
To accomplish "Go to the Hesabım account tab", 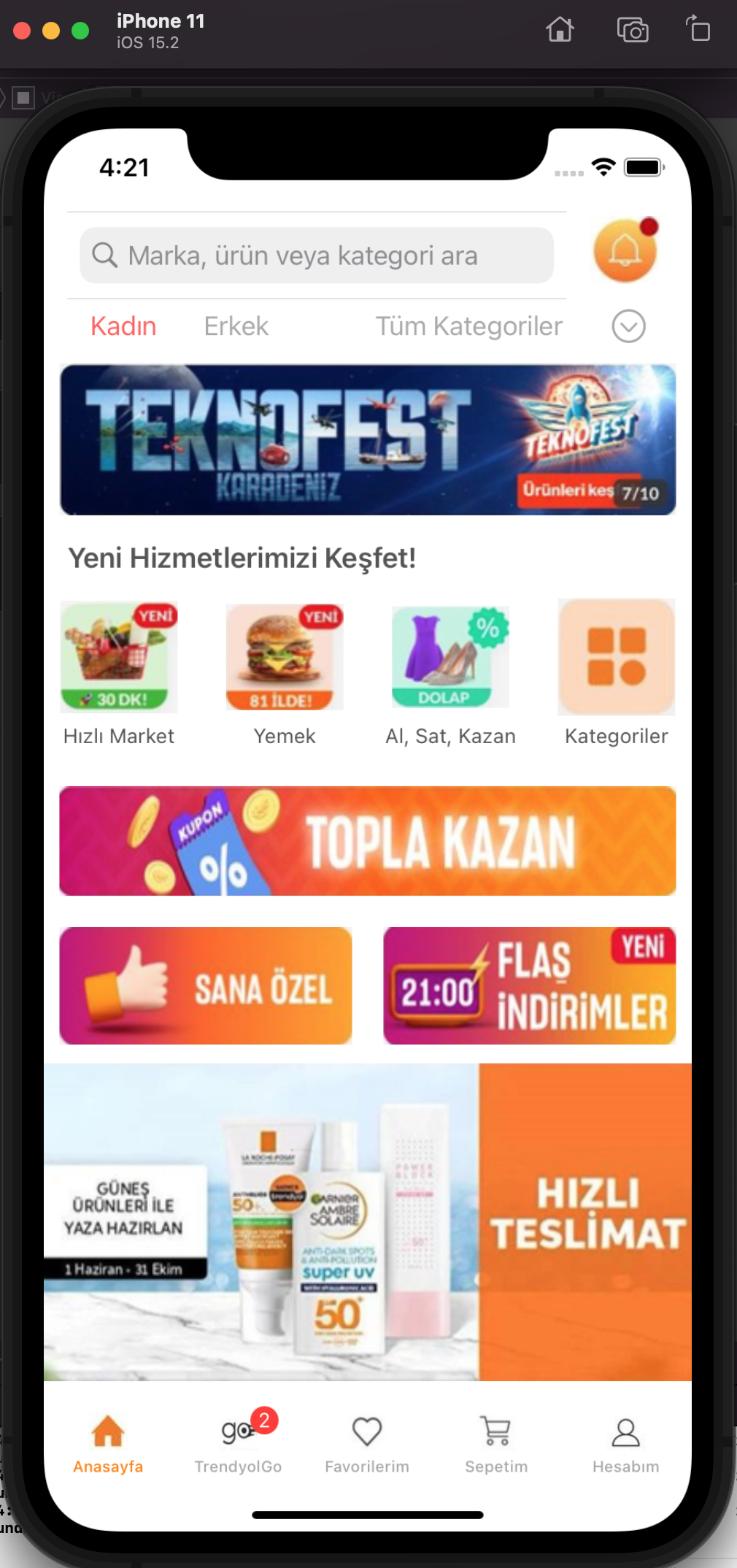I will tap(625, 1443).
